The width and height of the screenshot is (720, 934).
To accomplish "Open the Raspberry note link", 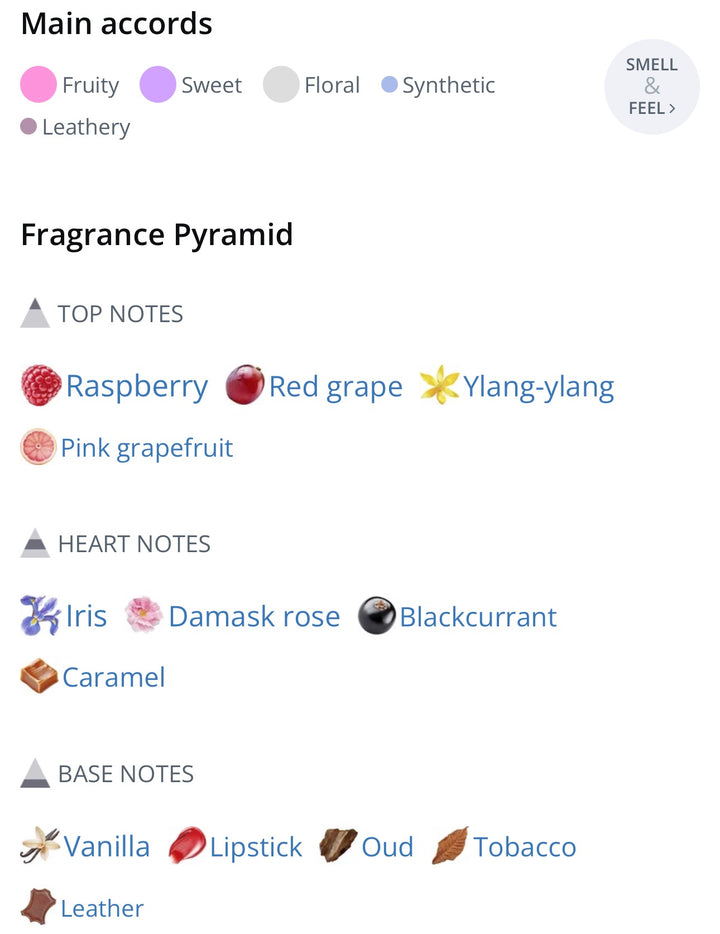I will click(x=136, y=386).
